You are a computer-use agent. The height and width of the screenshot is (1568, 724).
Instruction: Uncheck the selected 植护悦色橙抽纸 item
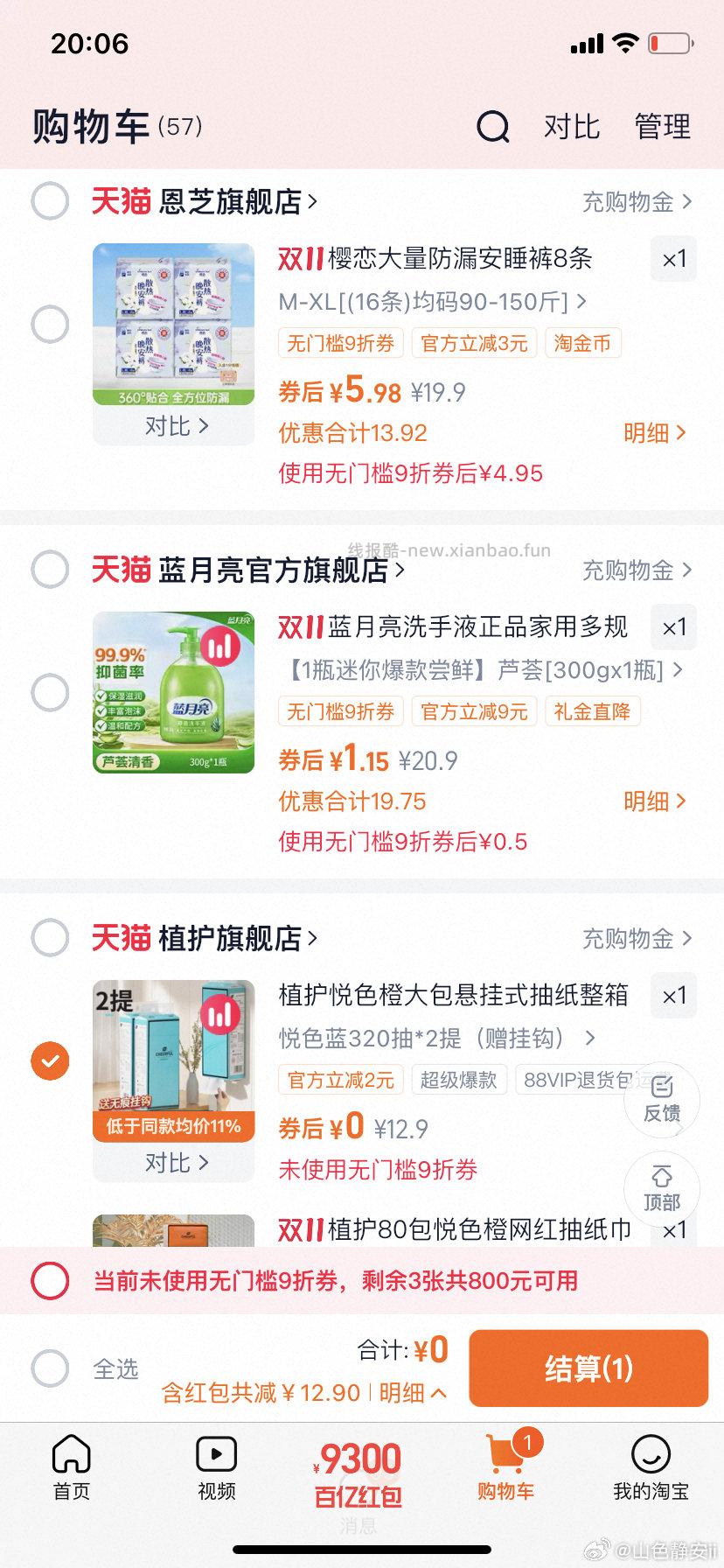(50, 1060)
